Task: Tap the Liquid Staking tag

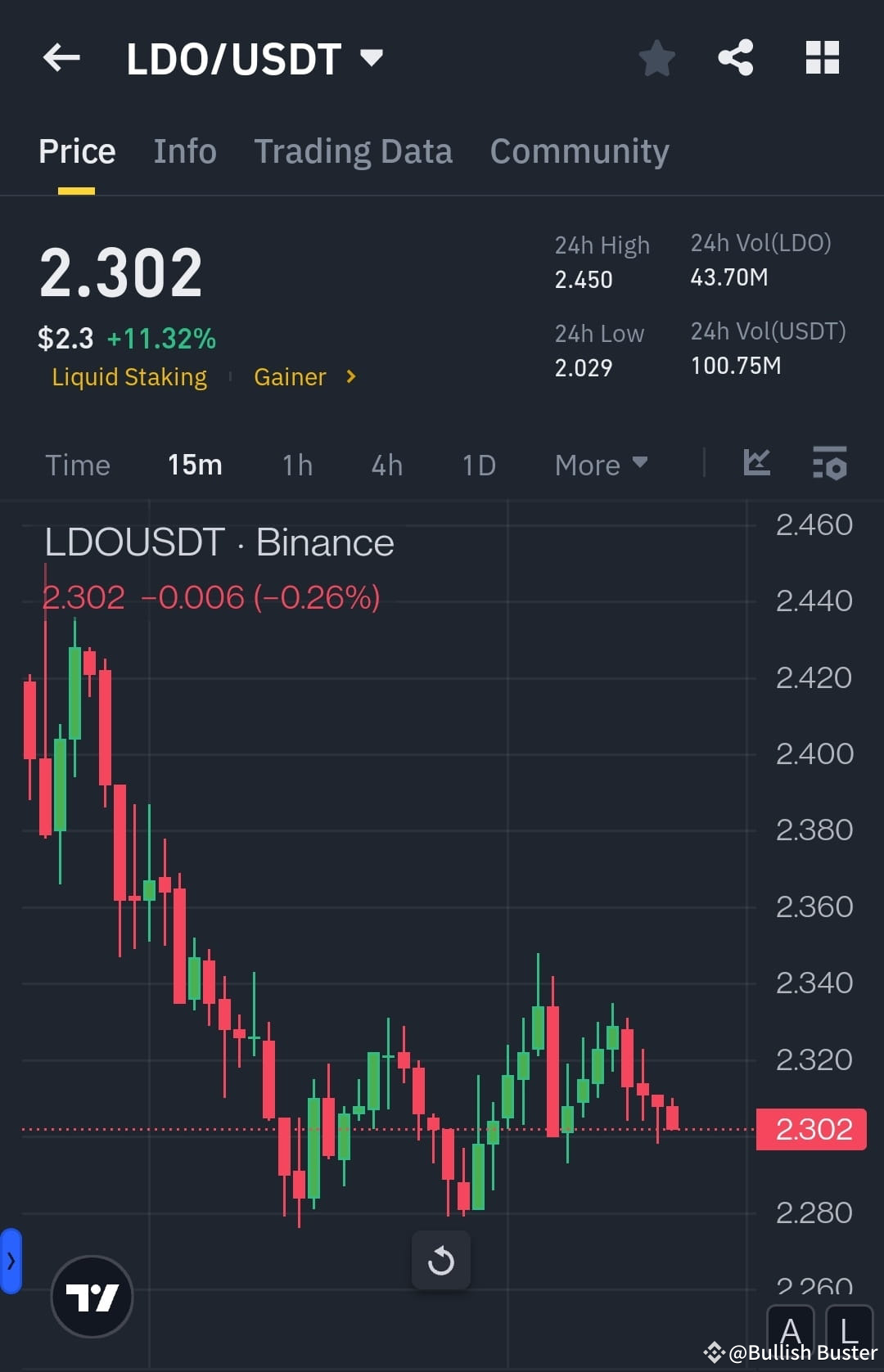Action: (129, 377)
